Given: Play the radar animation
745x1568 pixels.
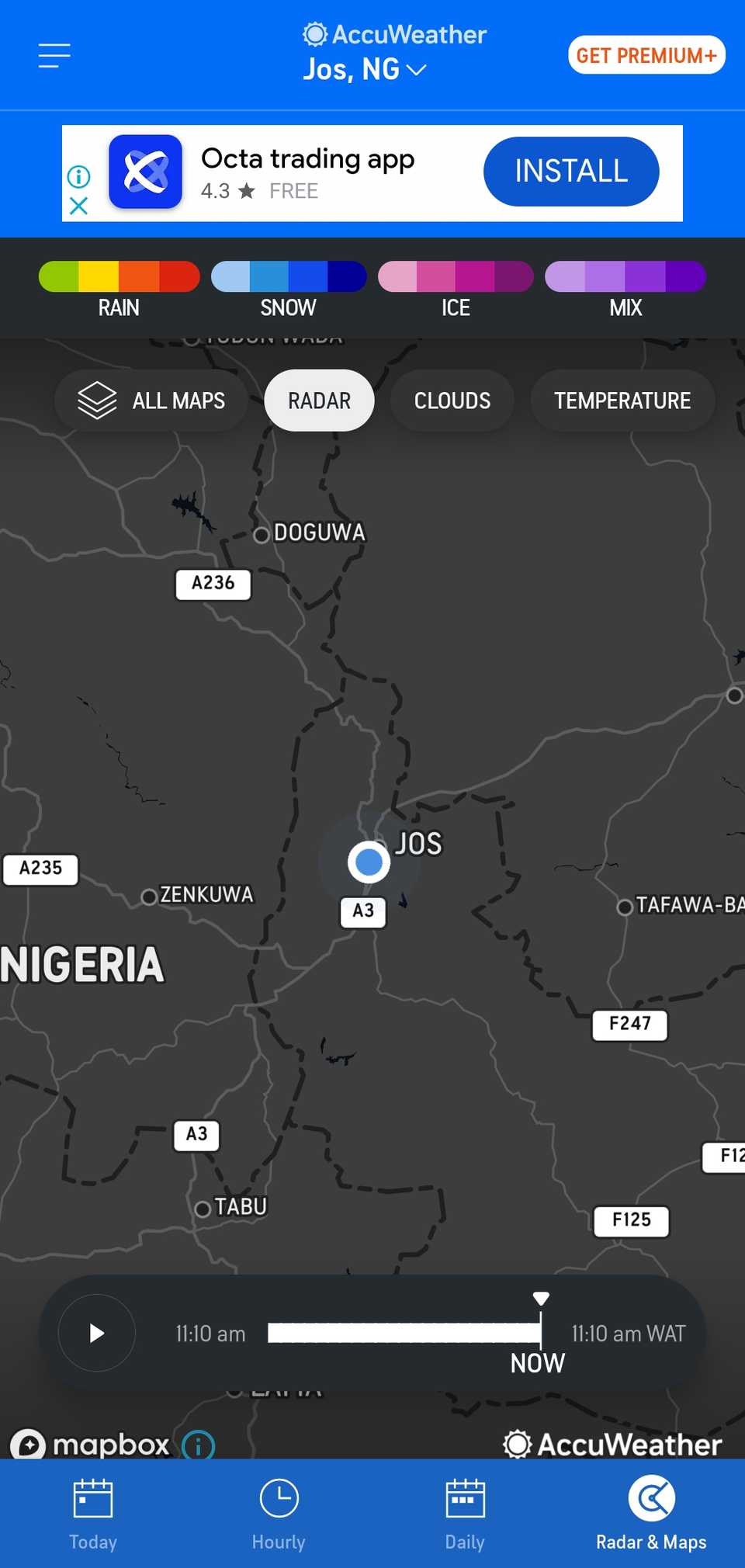Looking at the screenshot, I should 97,1334.
